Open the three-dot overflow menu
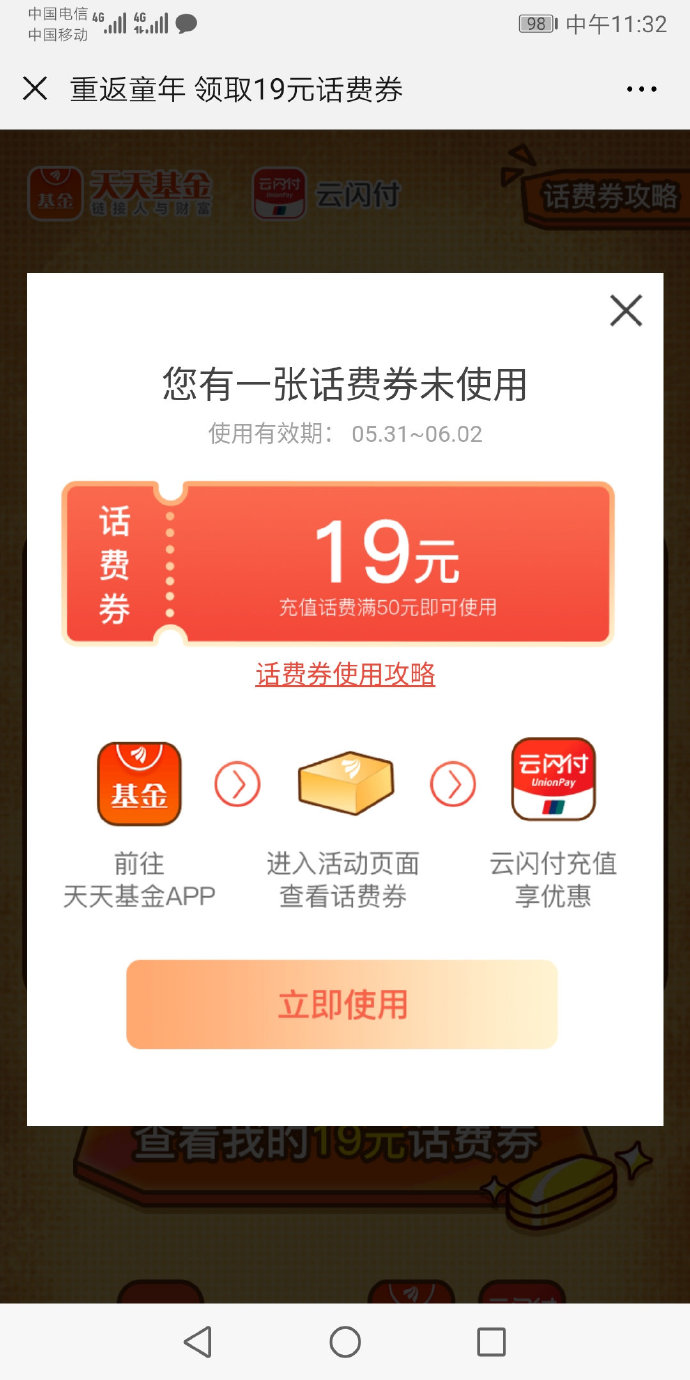The image size is (690, 1380). pos(641,90)
